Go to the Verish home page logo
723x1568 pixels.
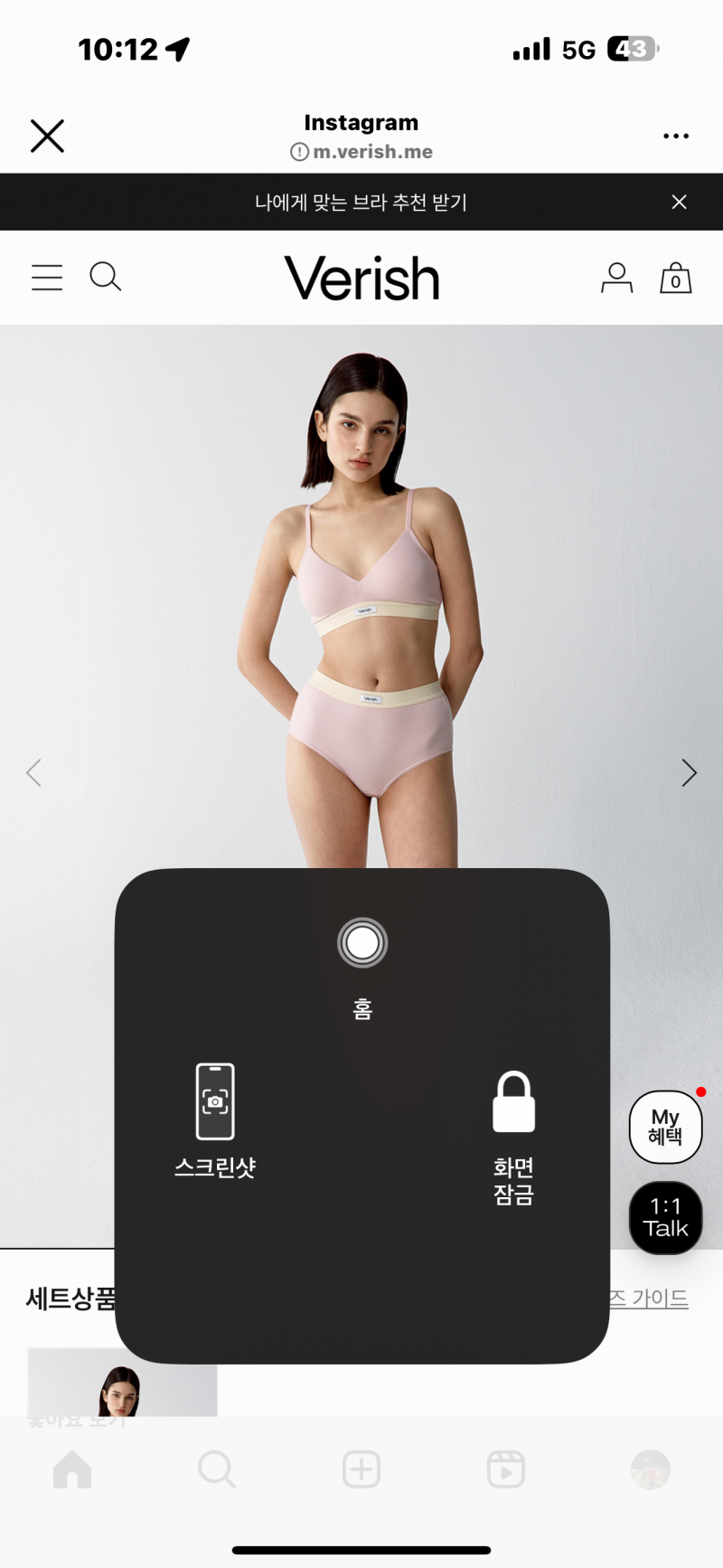click(x=362, y=278)
